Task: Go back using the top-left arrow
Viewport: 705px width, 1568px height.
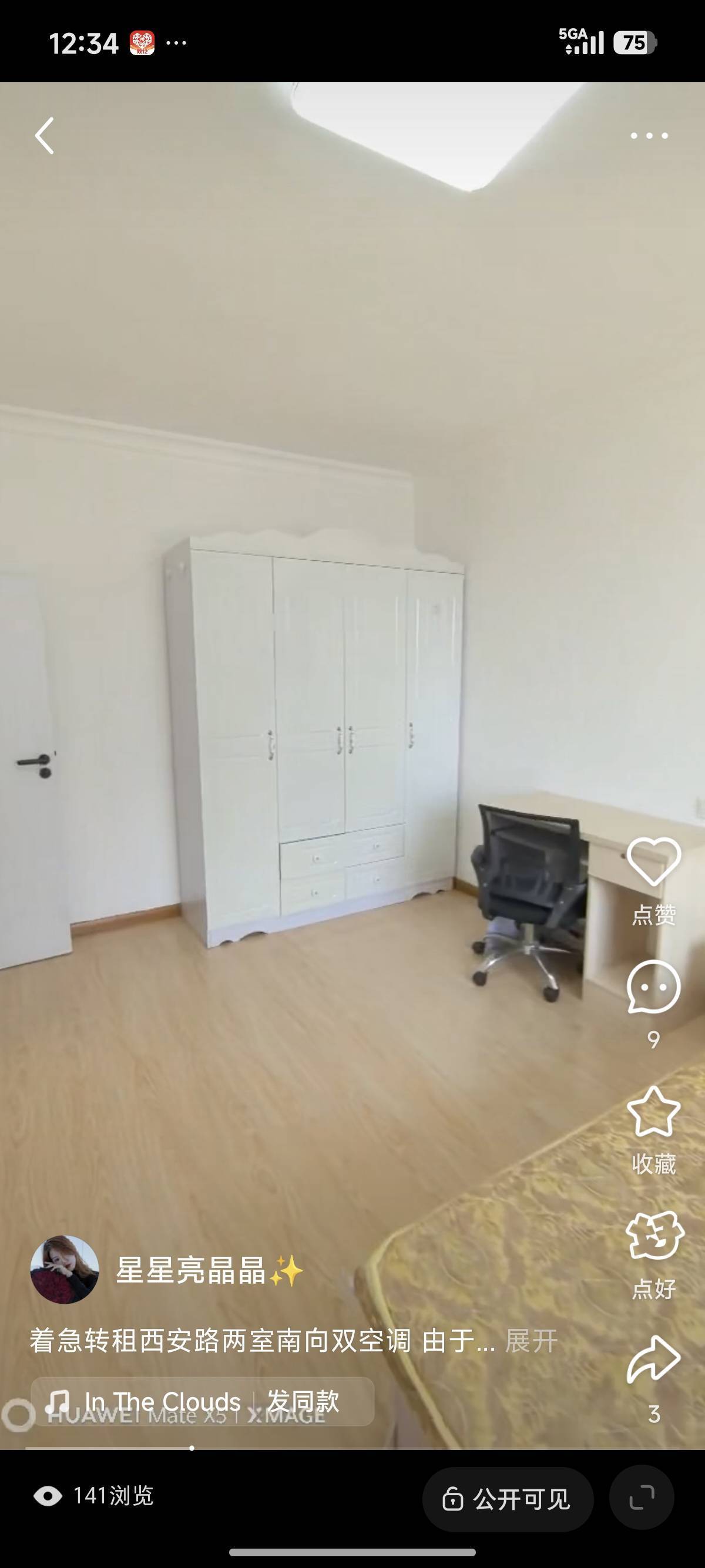Action: point(45,136)
